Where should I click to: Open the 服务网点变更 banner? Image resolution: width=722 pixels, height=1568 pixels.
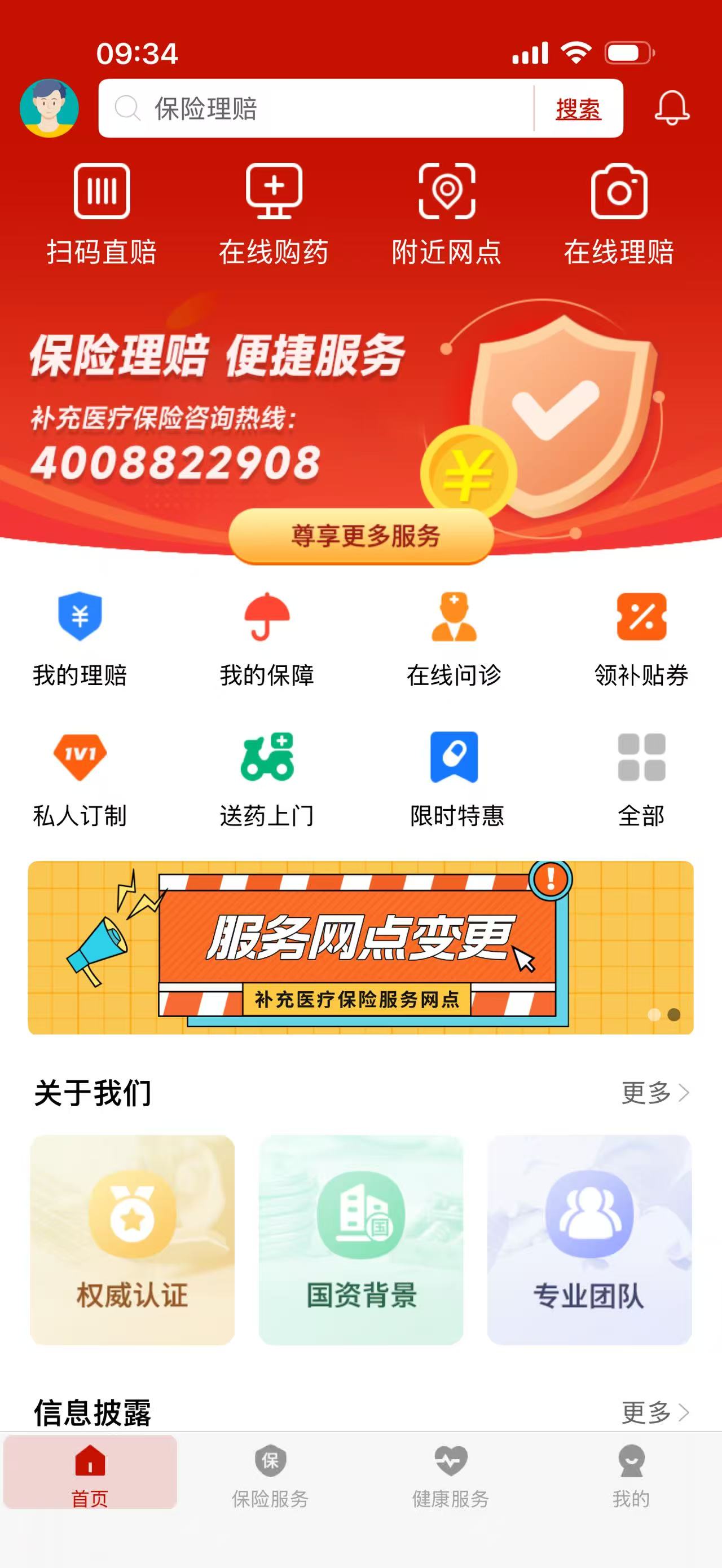[x=360, y=947]
